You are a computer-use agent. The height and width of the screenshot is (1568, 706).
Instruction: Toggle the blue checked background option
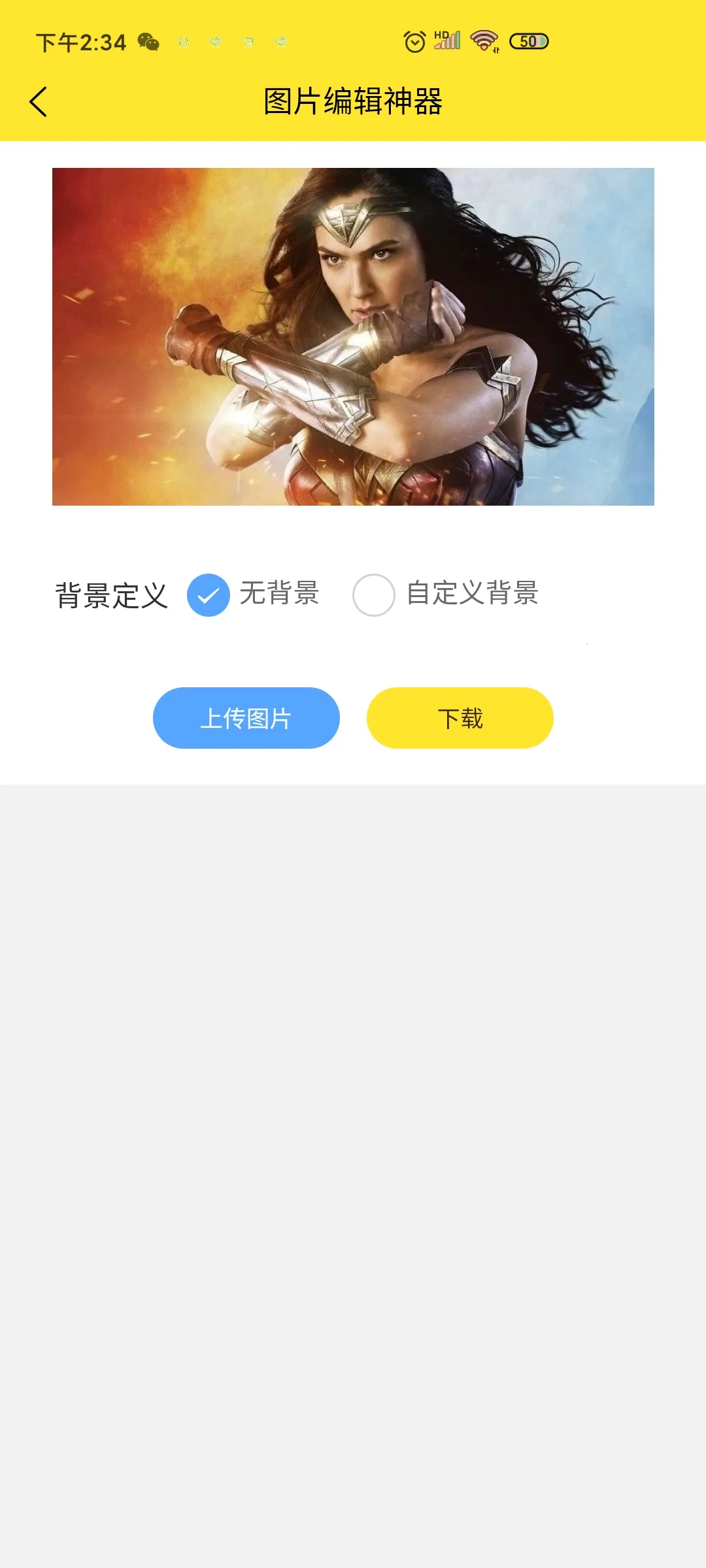(x=207, y=595)
